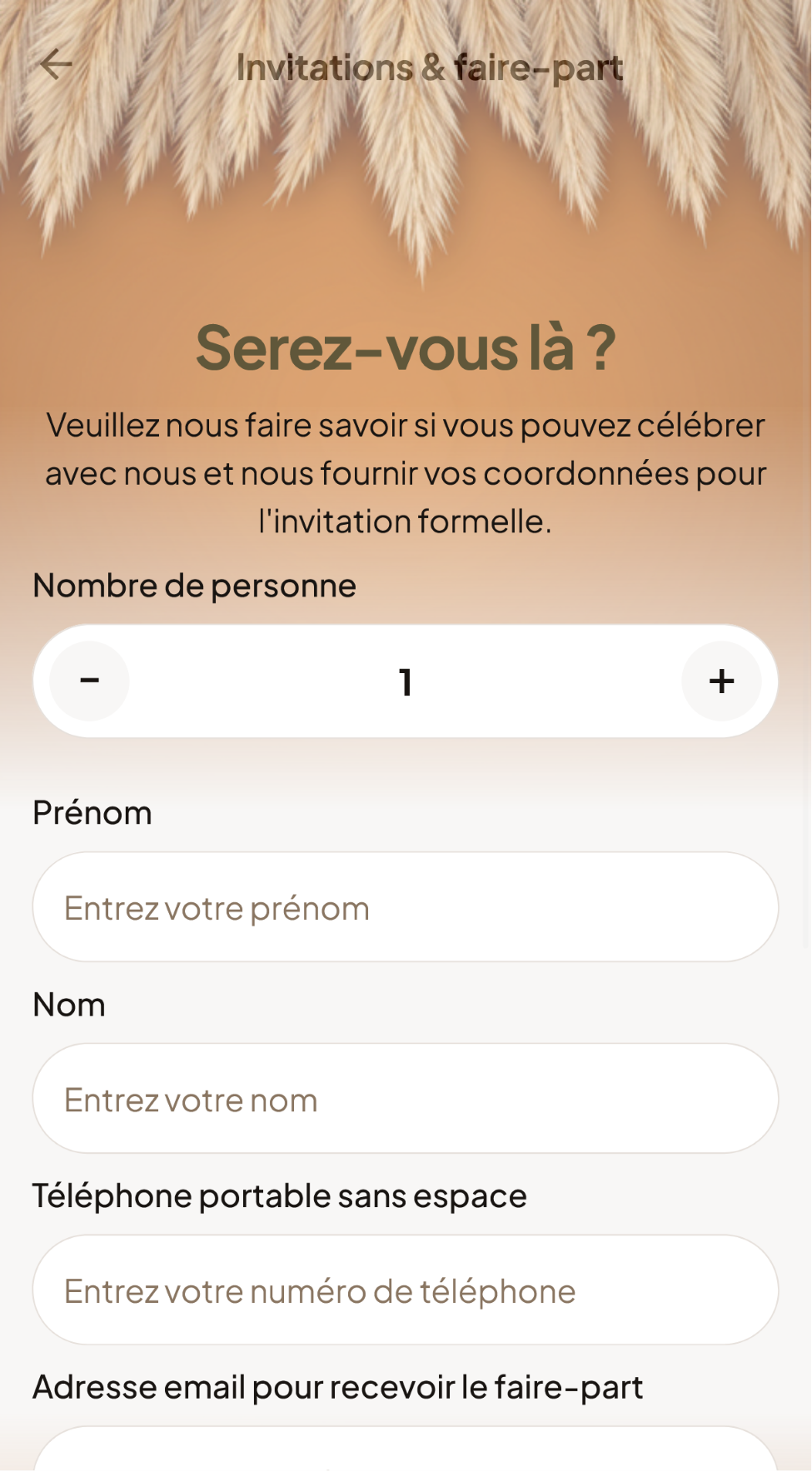Click the 'Téléphone portable sans espace' label
The image size is (812, 1472).
(x=279, y=1195)
